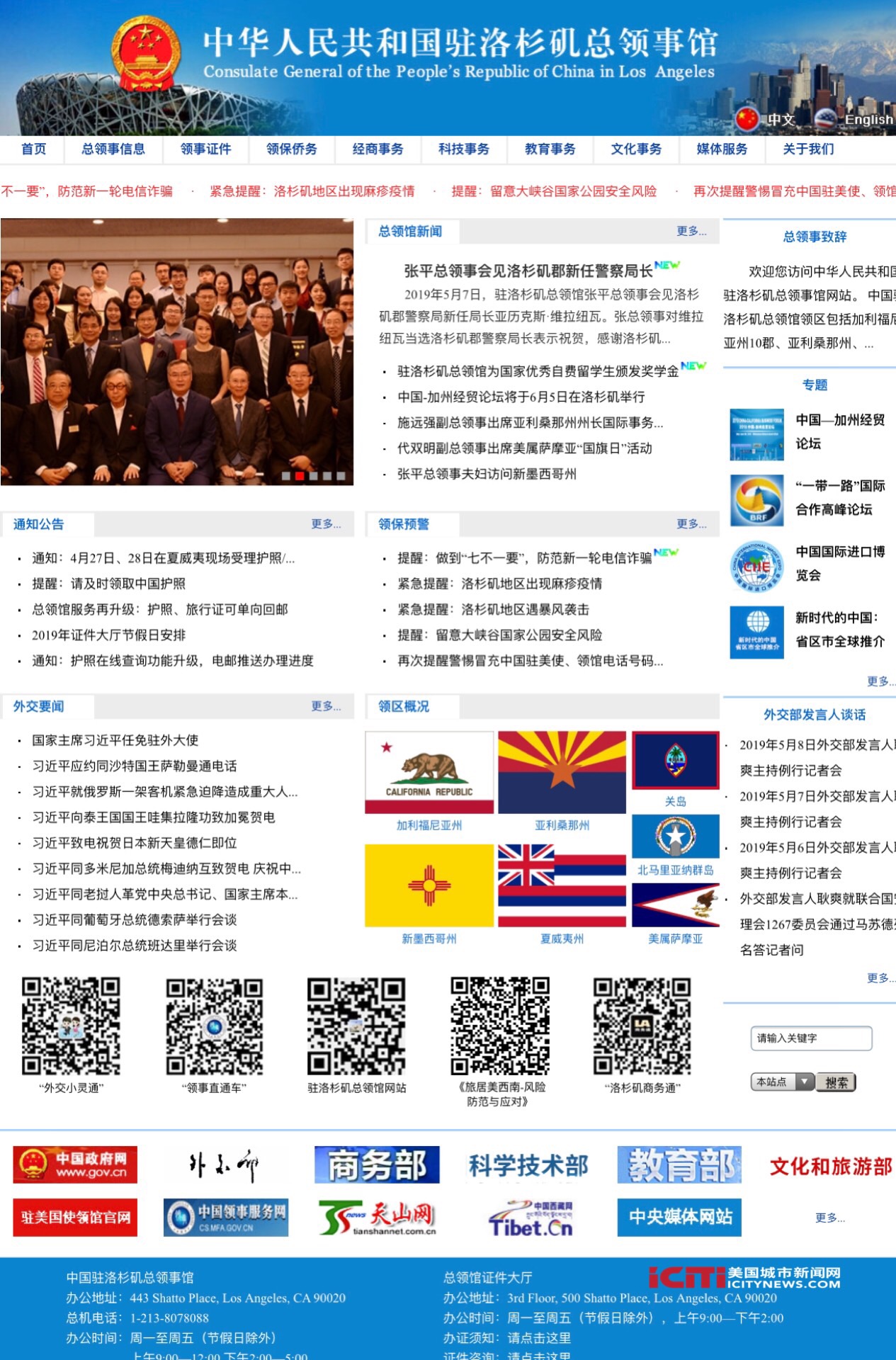Open notice 提醒：请及时领取中国护照
This screenshot has width=896, height=1360.
108,584
